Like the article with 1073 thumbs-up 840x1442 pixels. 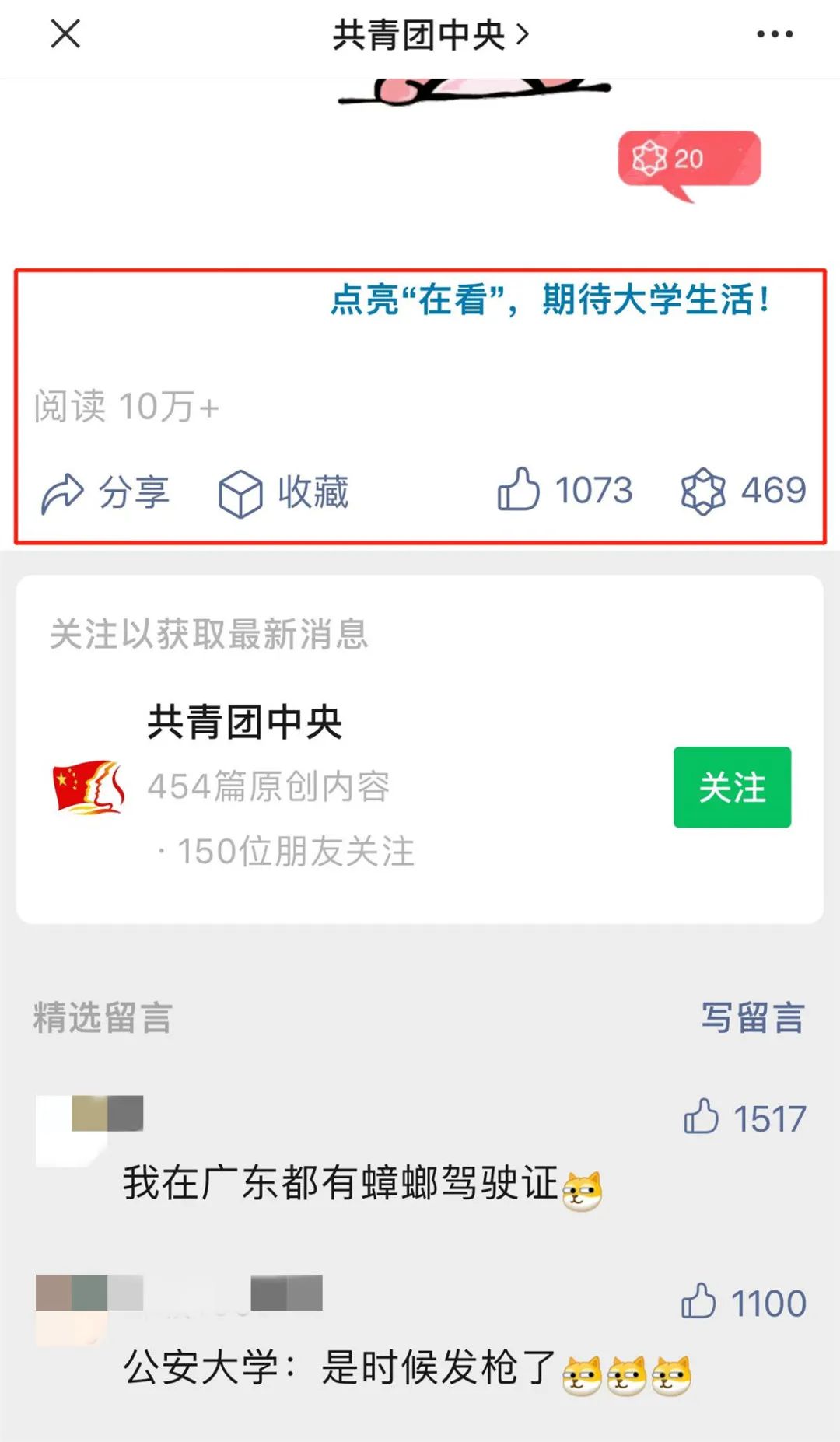click(x=565, y=490)
